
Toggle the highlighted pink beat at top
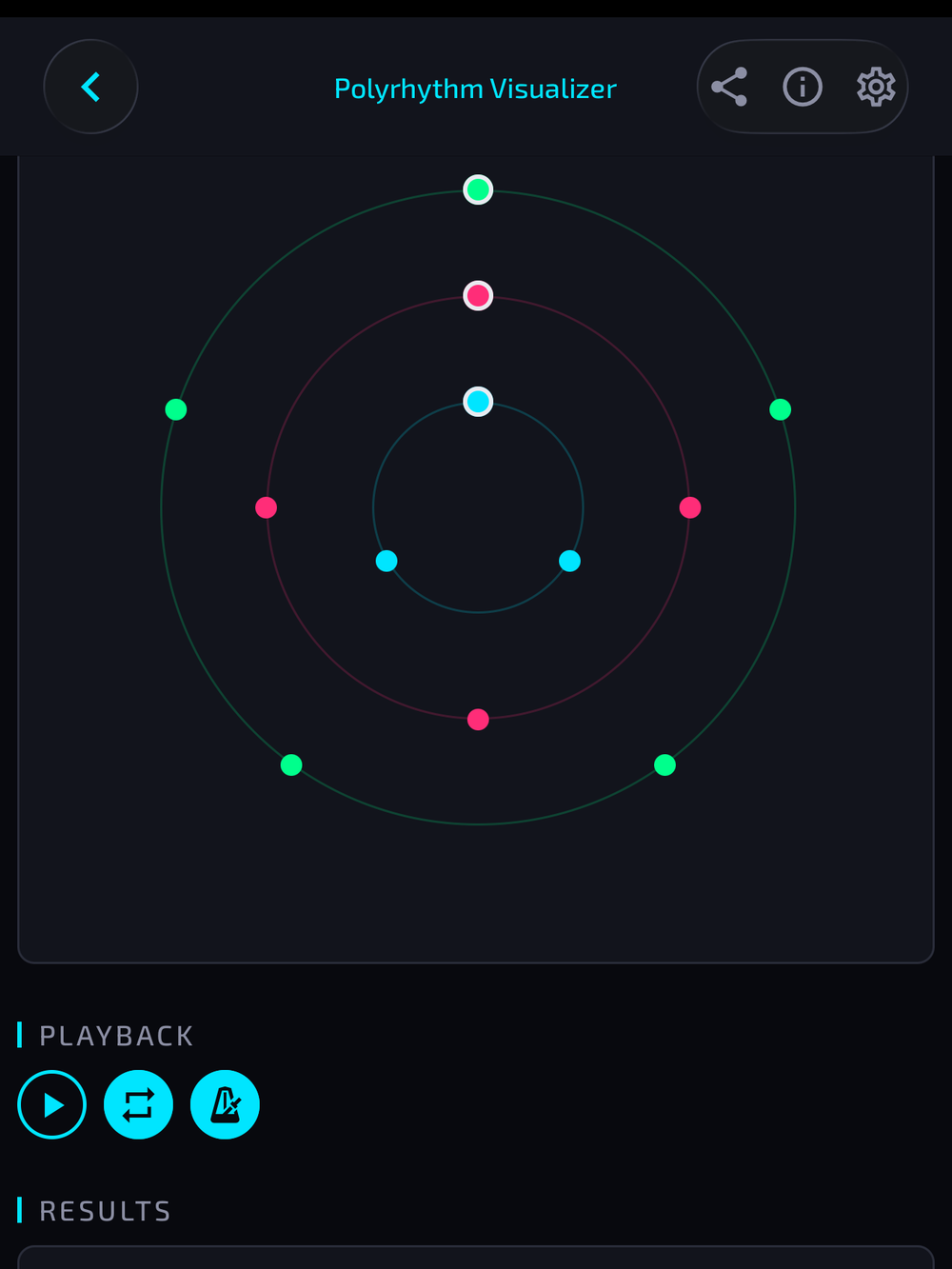478,295
